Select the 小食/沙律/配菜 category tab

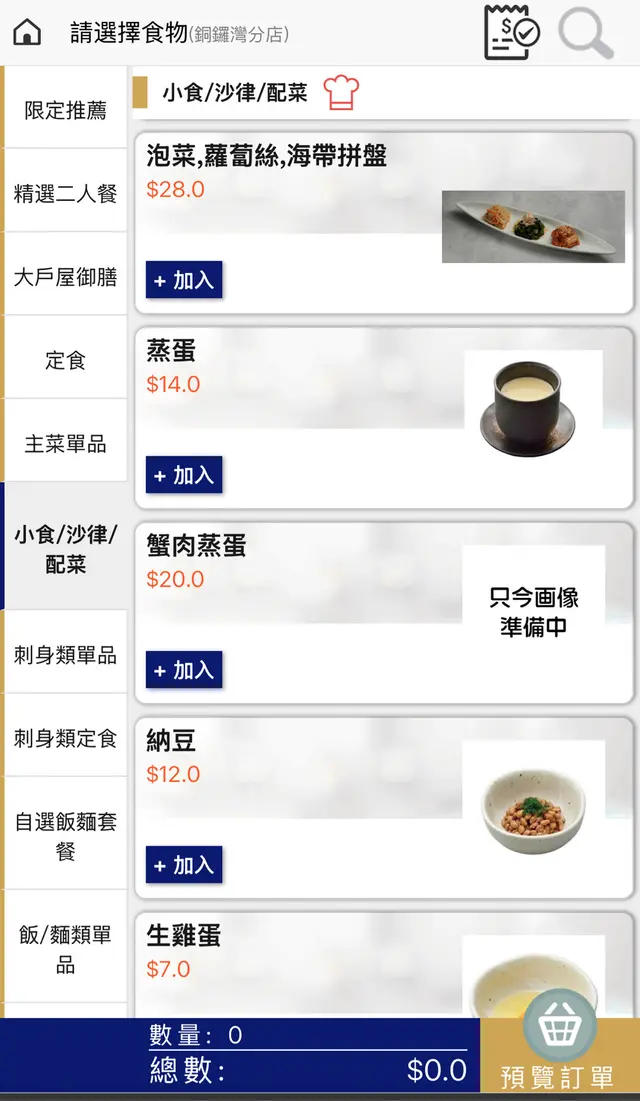(65, 549)
